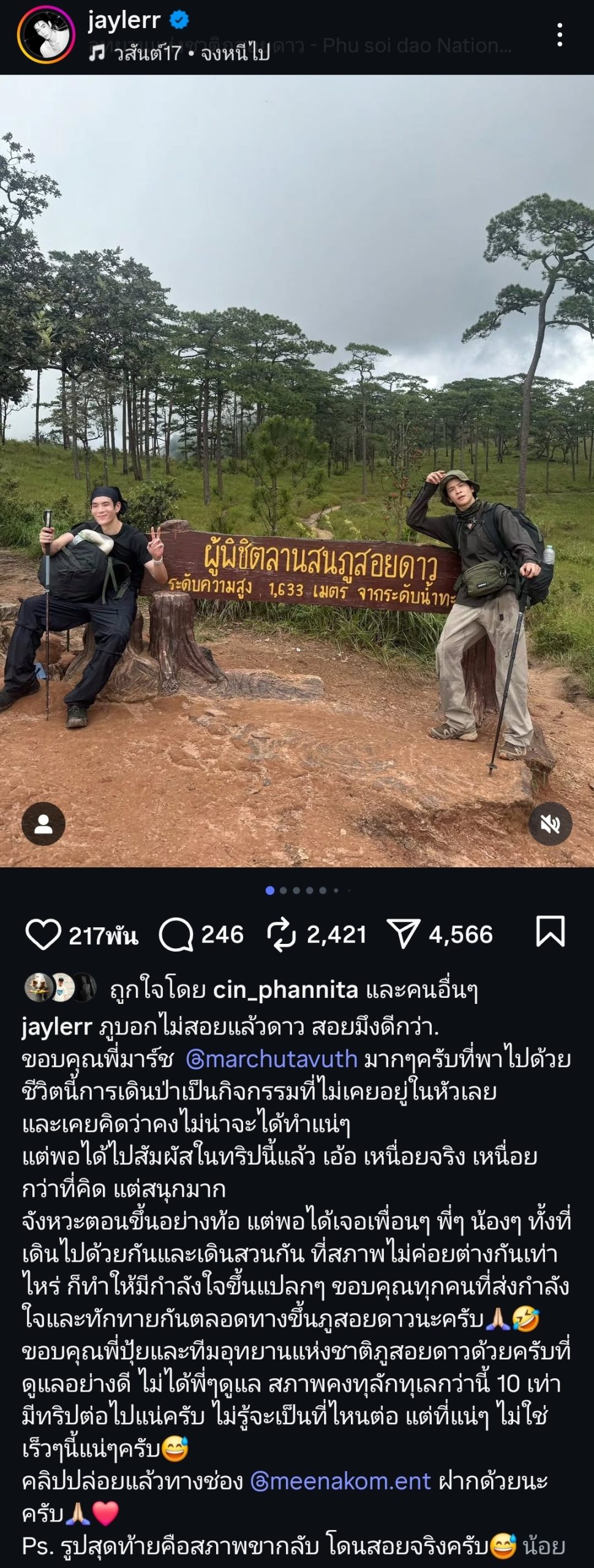Screen dimensions: 594x1568
Task: Save the post with bookmark icon
Action: pos(550,932)
